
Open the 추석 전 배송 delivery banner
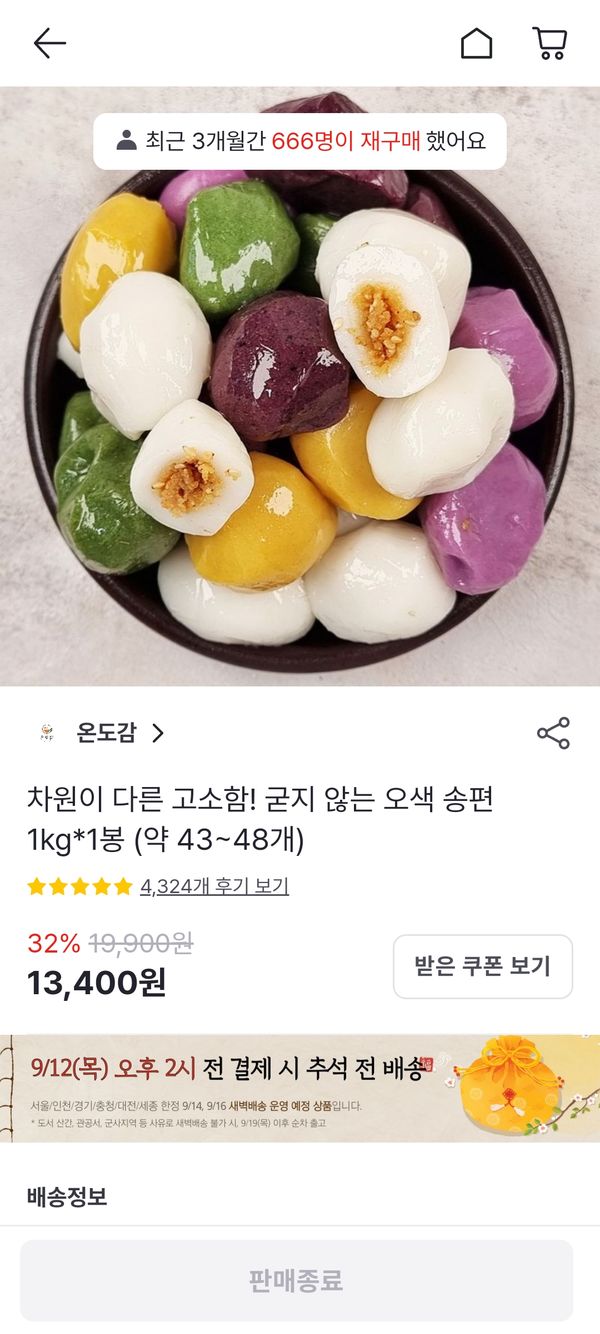tap(300, 1088)
